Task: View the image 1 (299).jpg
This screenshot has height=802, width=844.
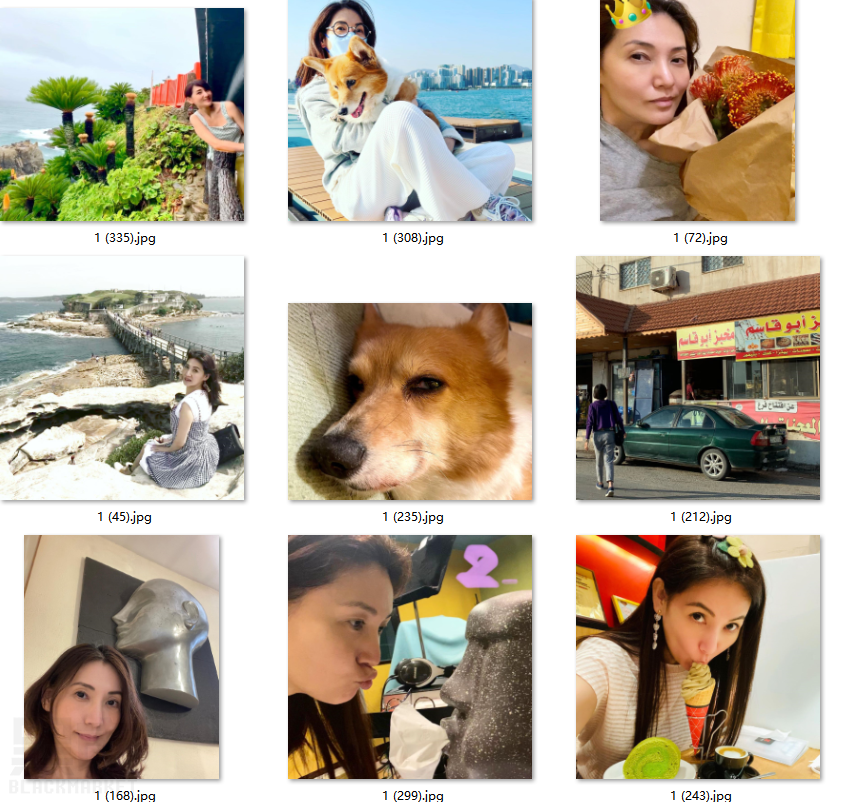Action: coord(410,657)
